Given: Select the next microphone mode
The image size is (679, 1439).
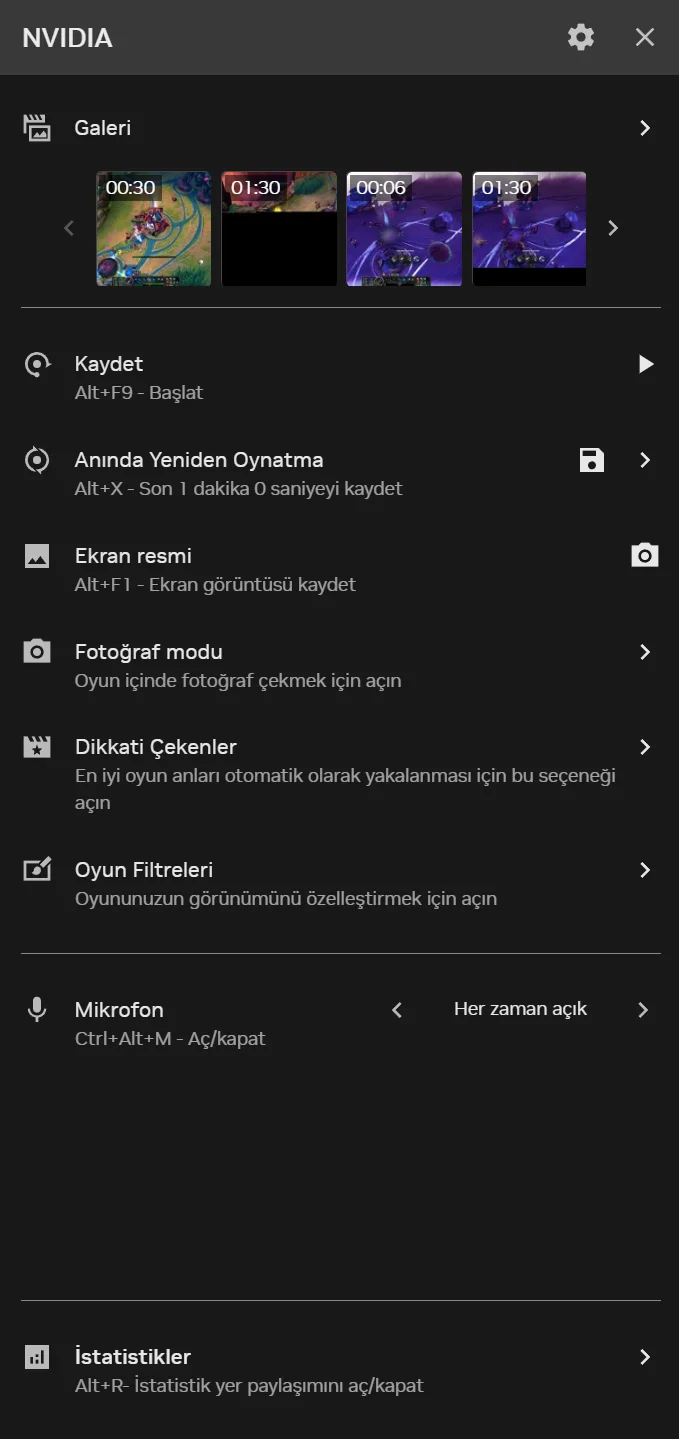Looking at the screenshot, I should pyautogui.click(x=643, y=1010).
